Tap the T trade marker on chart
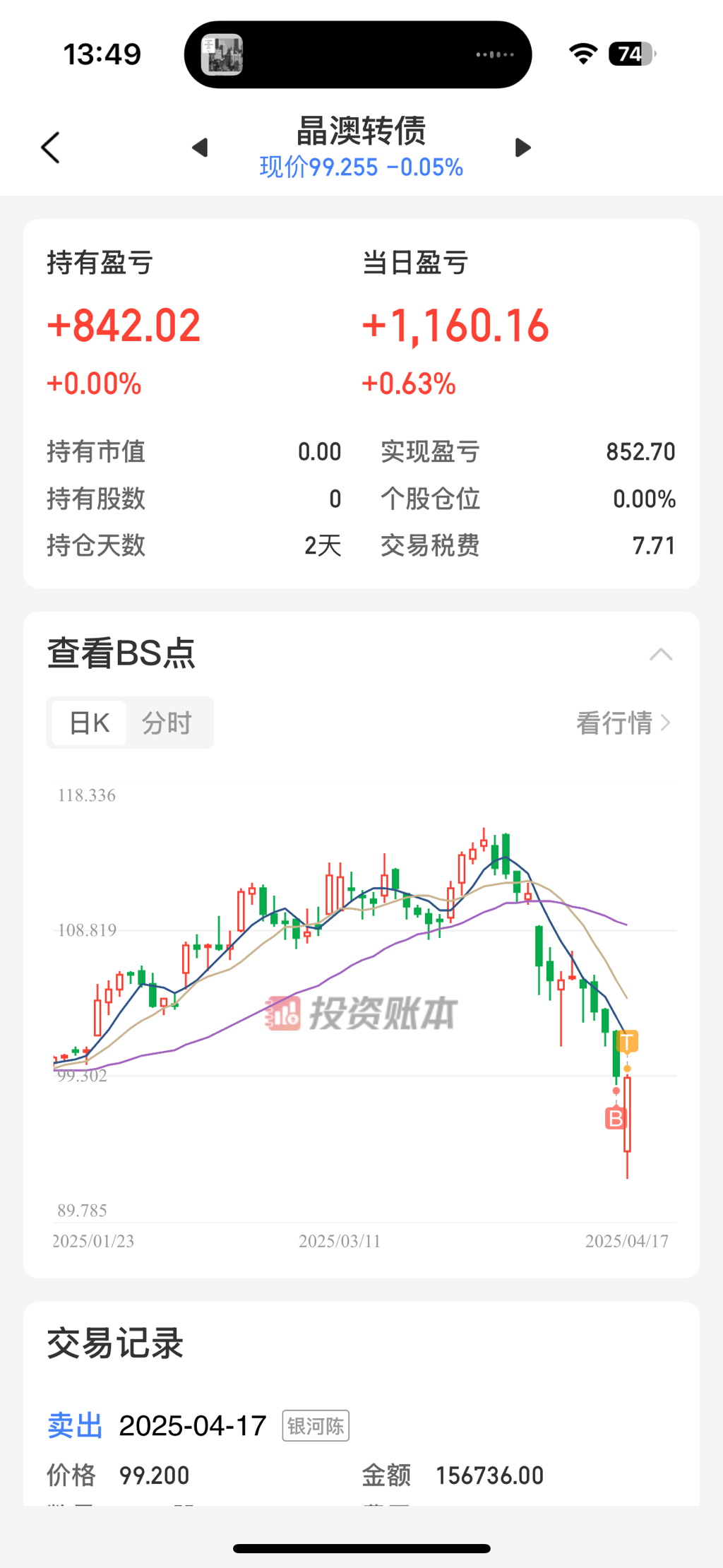723x1568 pixels. [627, 1041]
